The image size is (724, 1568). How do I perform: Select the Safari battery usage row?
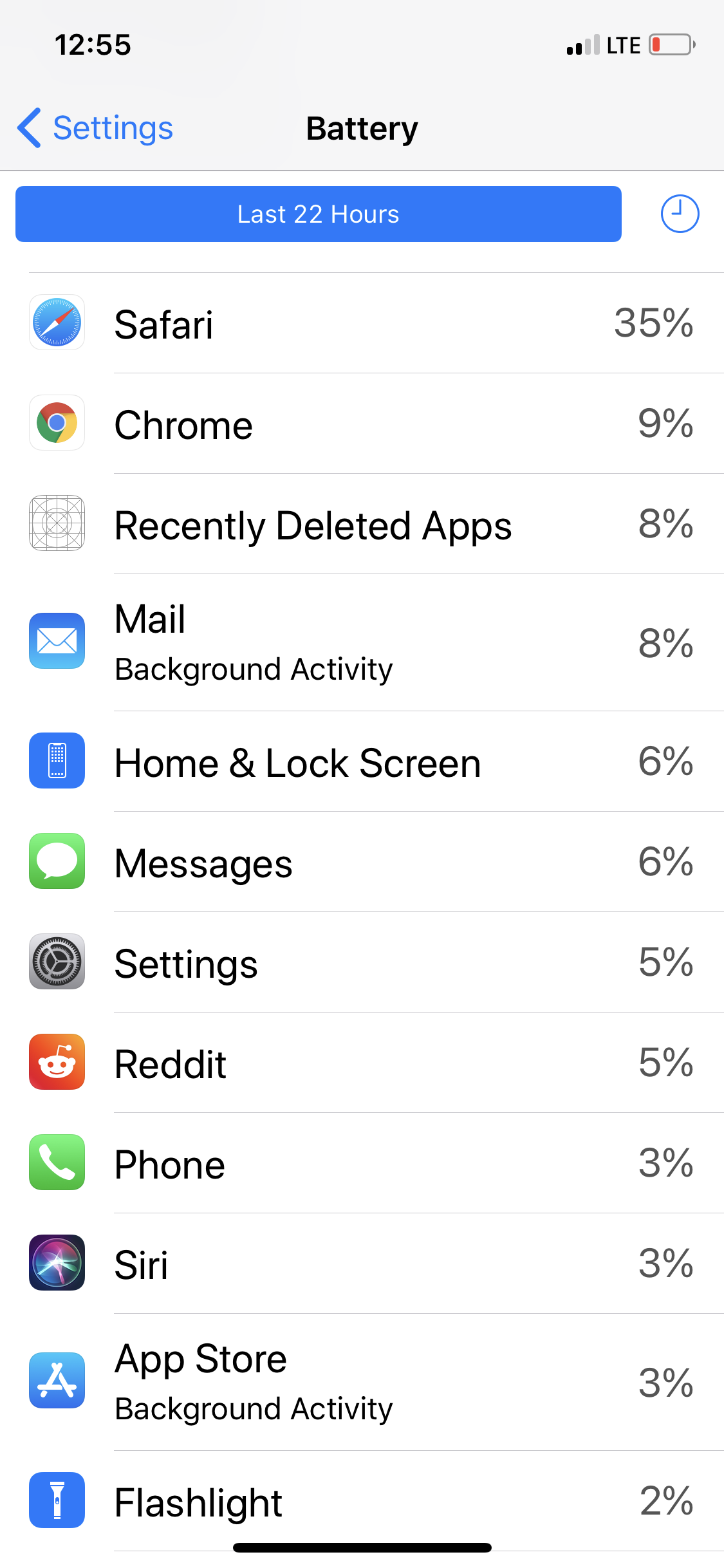[x=362, y=322]
